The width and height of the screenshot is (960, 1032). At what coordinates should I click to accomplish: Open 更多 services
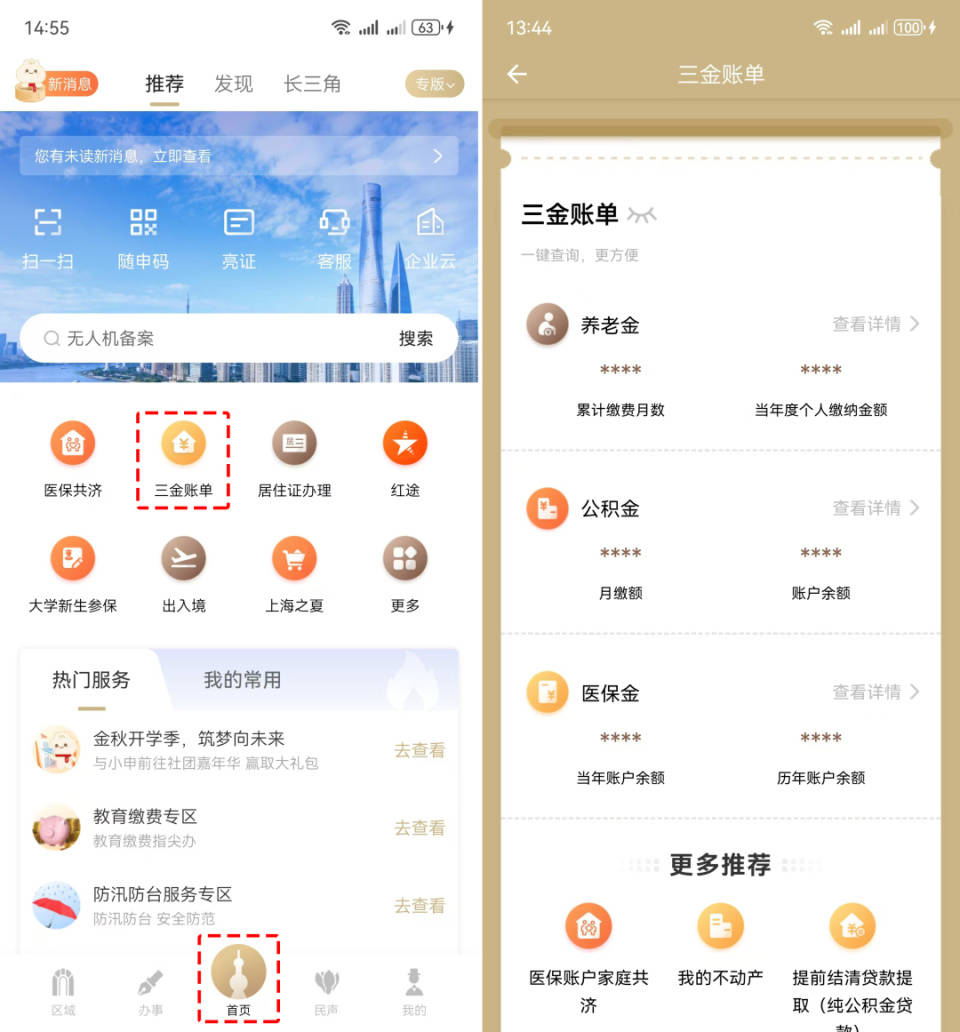(405, 575)
